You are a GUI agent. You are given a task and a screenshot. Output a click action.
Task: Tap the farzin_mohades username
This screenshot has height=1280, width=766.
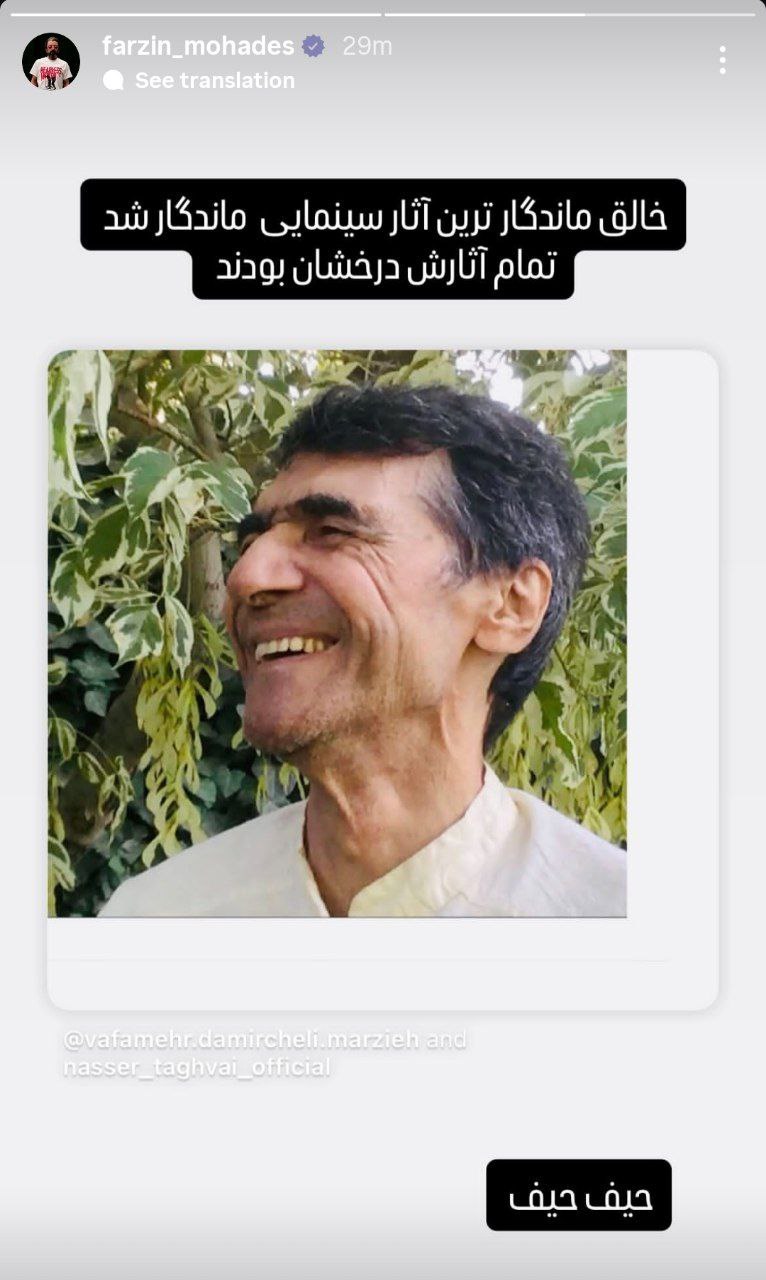[x=198, y=46]
